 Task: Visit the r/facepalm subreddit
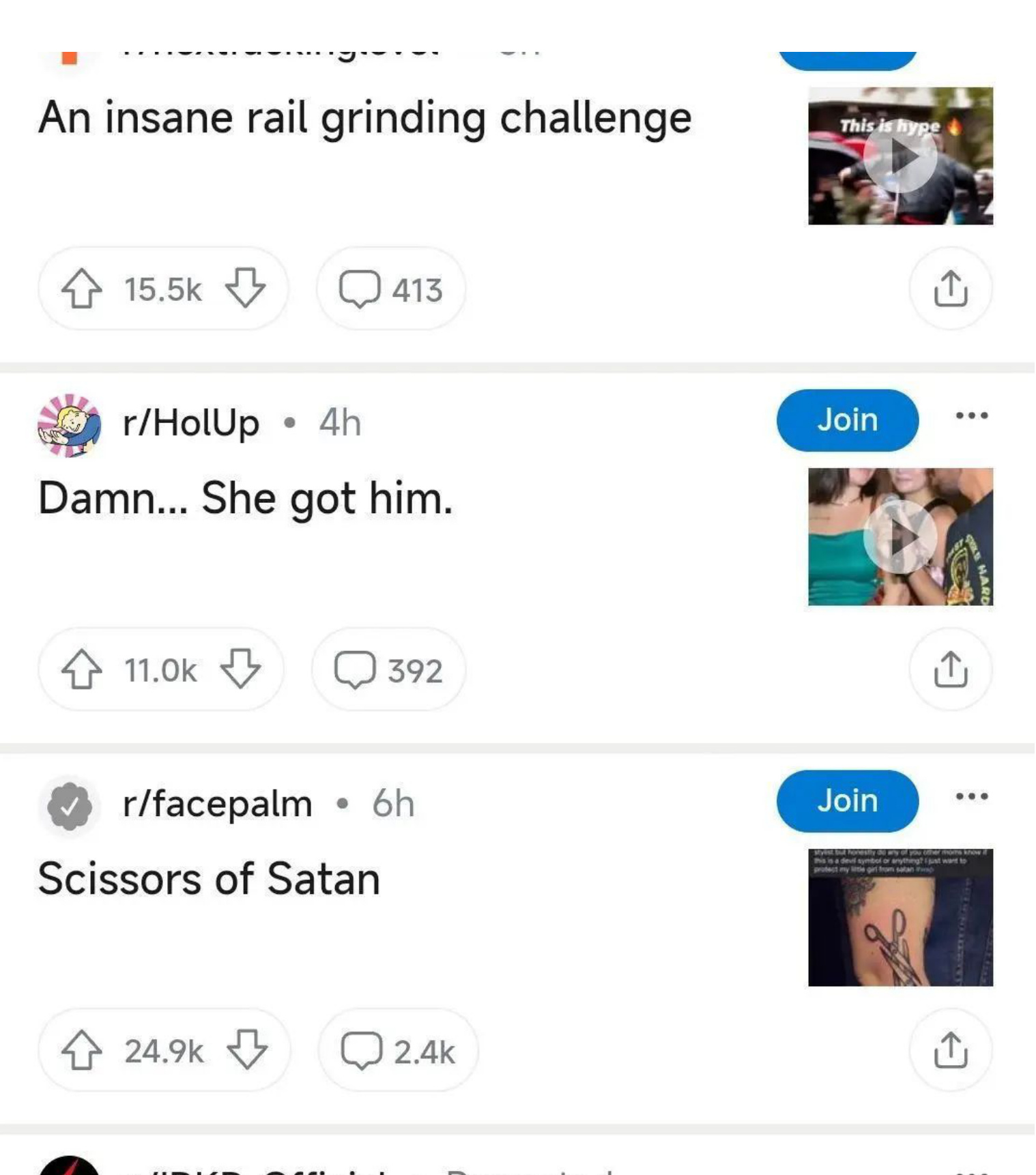(x=217, y=804)
